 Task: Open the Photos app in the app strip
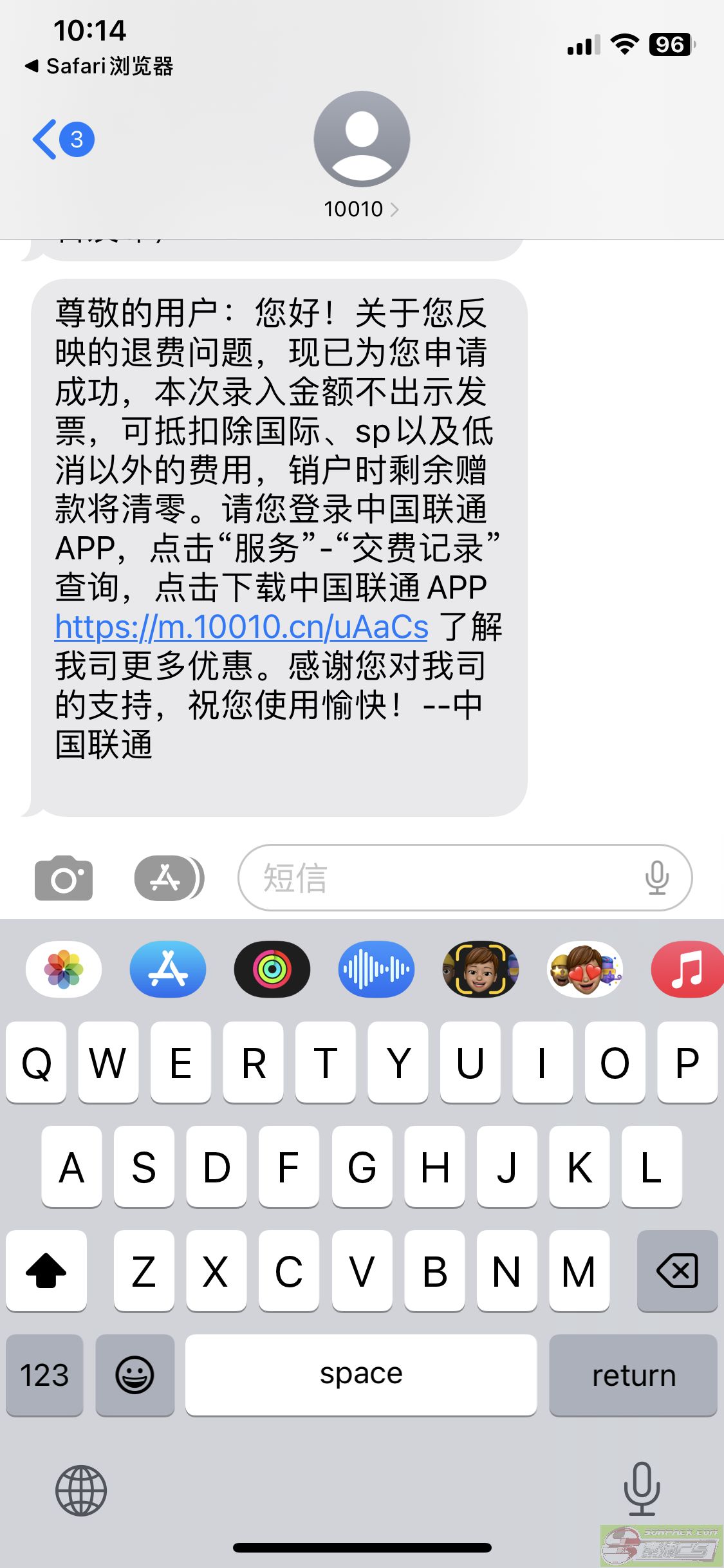pyautogui.click(x=63, y=969)
